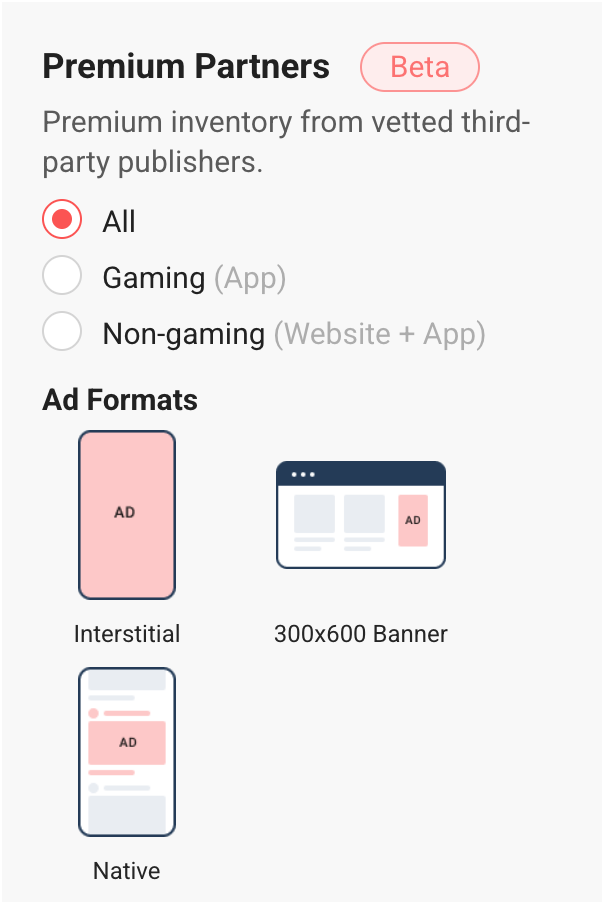Select the All radio option
This screenshot has height=908, width=604.
pos(62,220)
